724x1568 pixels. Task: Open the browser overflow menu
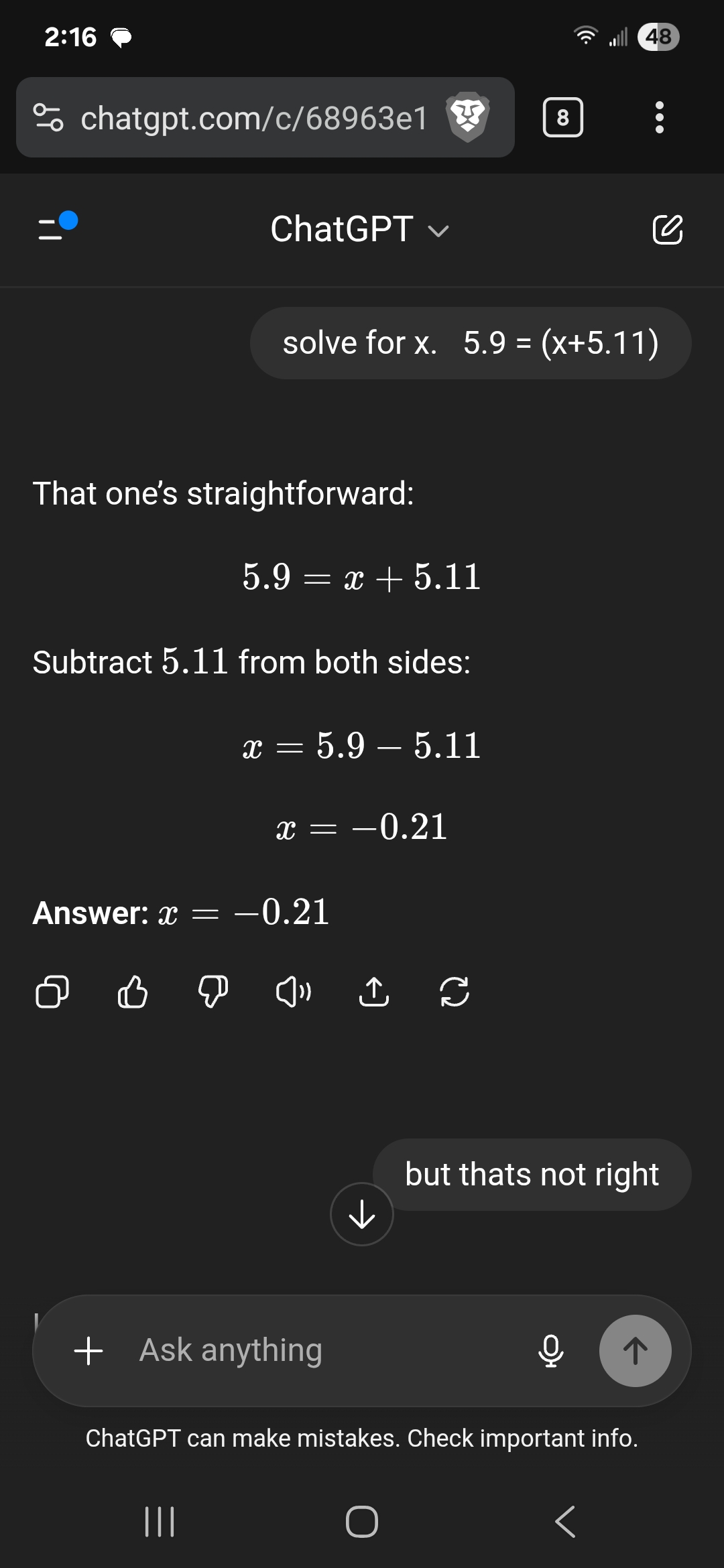click(x=660, y=117)
